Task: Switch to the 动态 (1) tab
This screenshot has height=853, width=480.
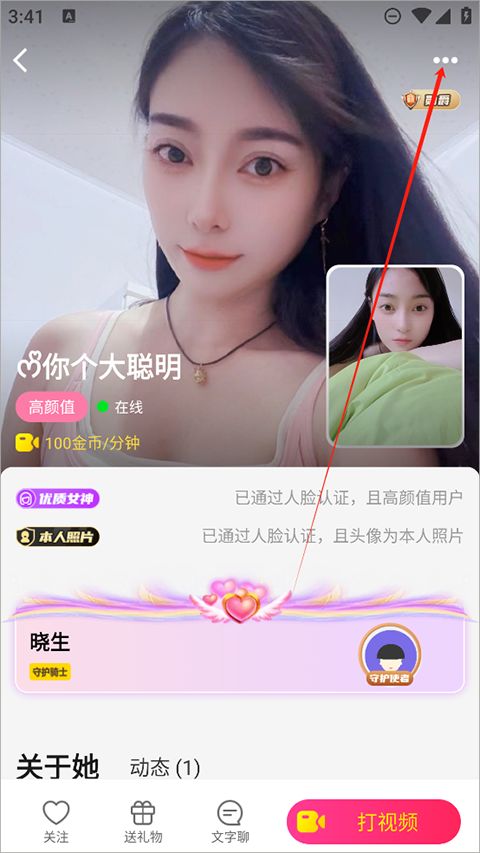Action: click(165, 768)
